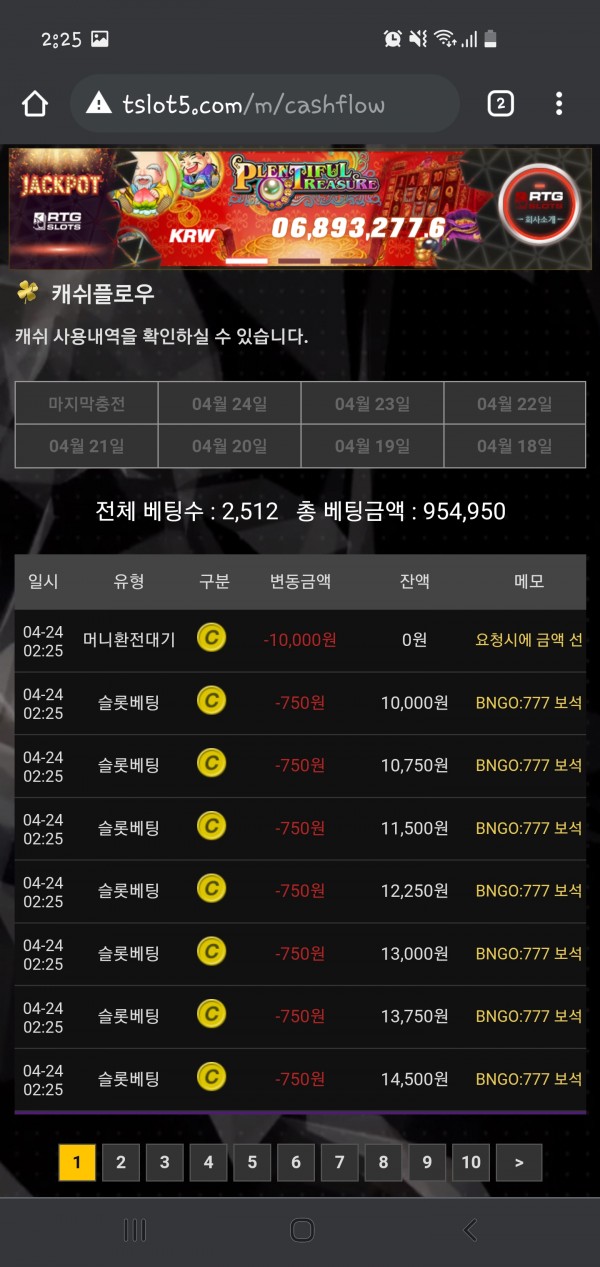Jump to page 5 of results

pos(252,1162)
